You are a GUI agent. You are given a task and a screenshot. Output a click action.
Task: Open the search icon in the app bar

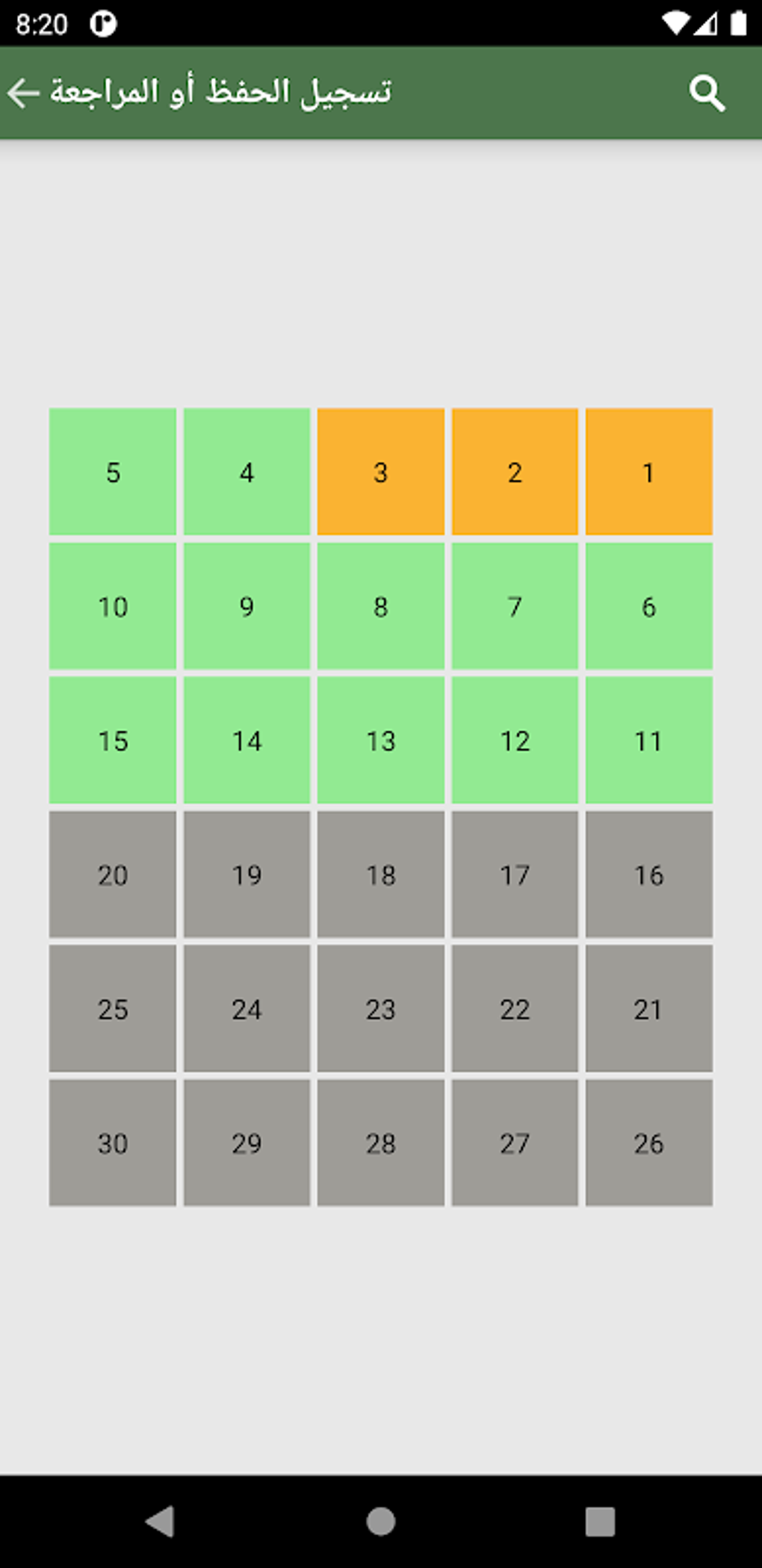click(707, 93)
